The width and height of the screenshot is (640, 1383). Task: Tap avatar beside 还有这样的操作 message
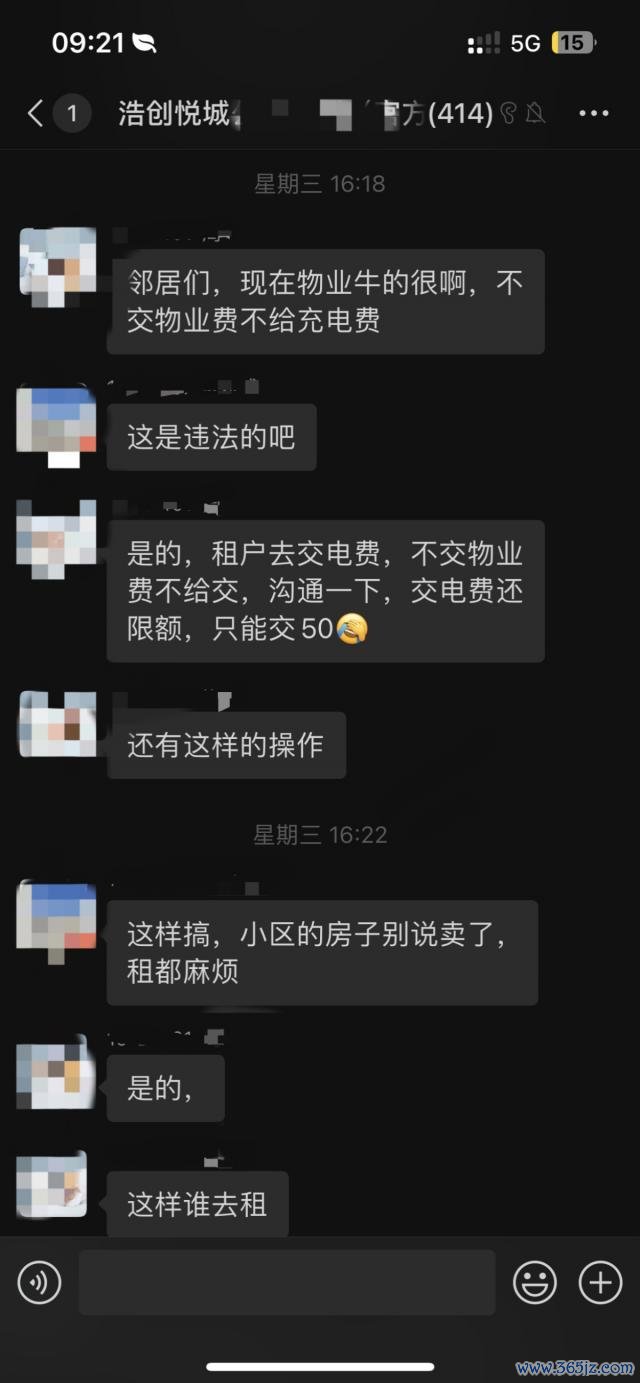pos(56,724)
